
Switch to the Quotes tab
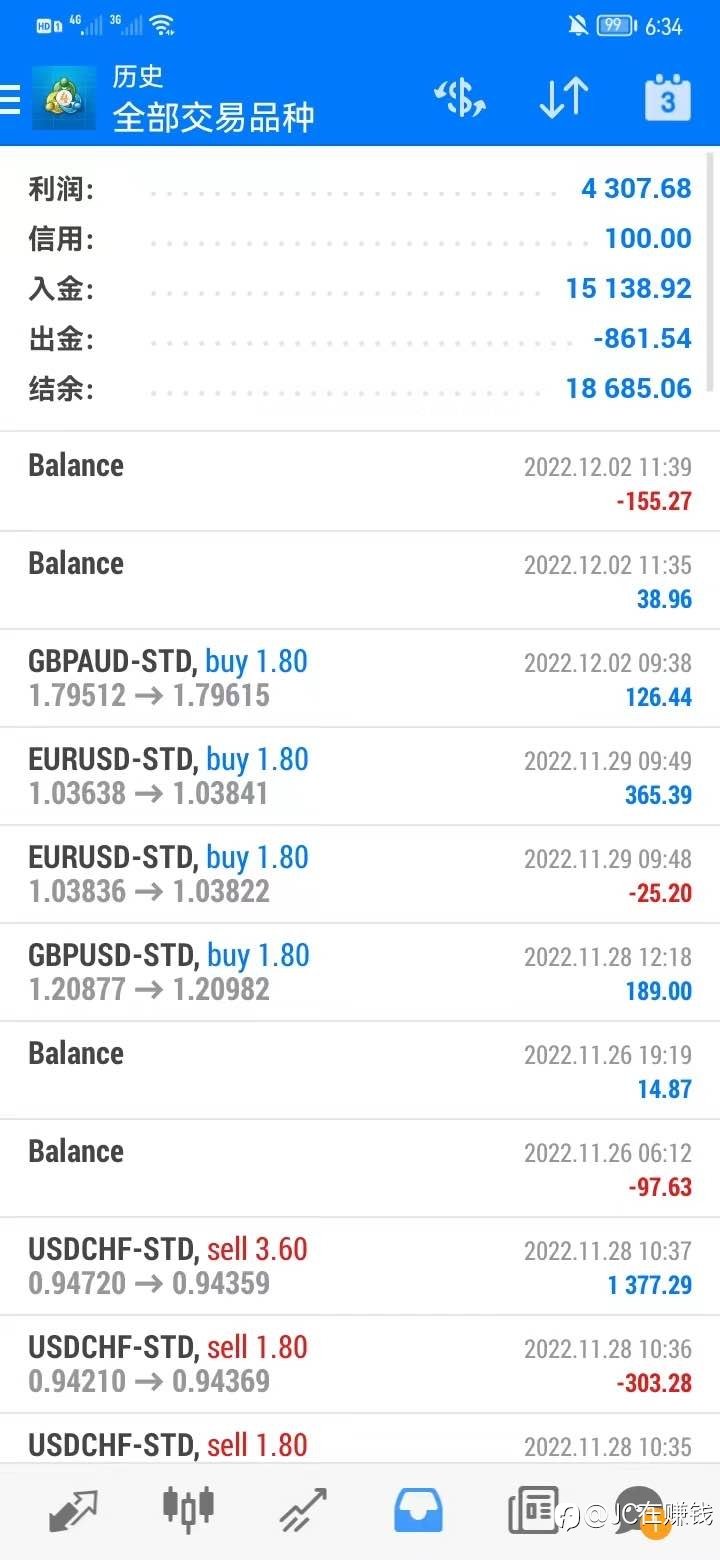73,1511
